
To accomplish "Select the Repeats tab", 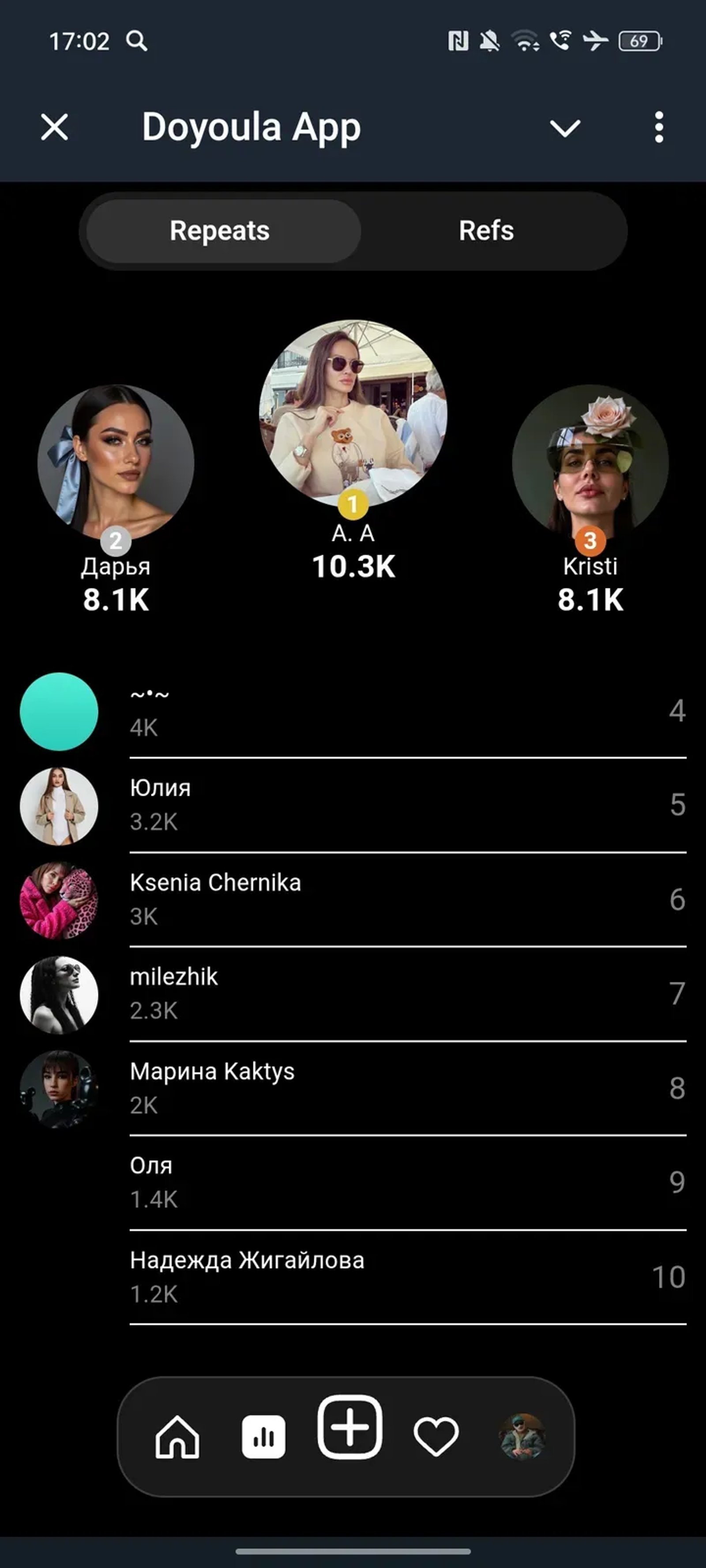I will point(221,230).
